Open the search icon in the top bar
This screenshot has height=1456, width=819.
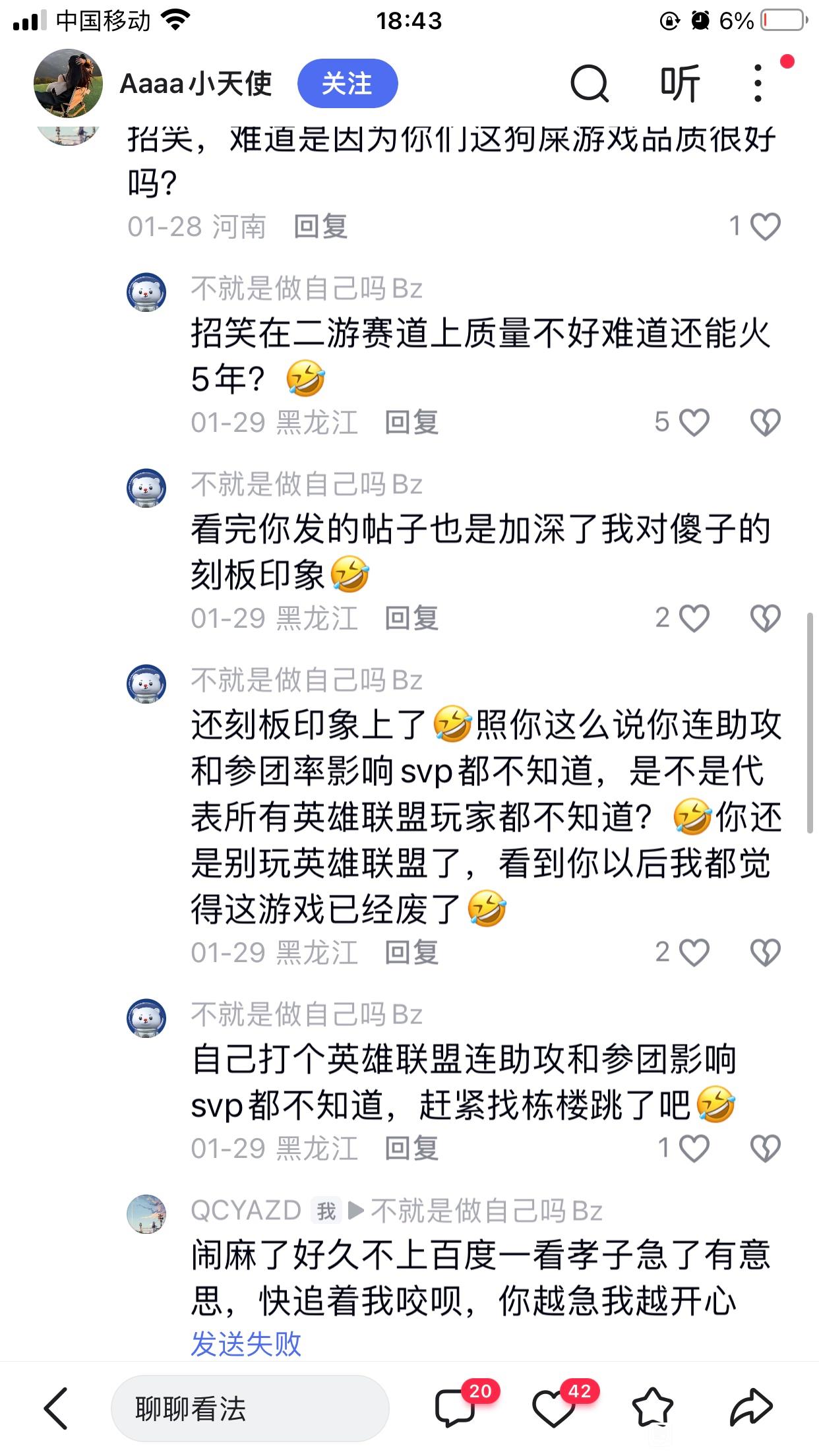[590, 84]
